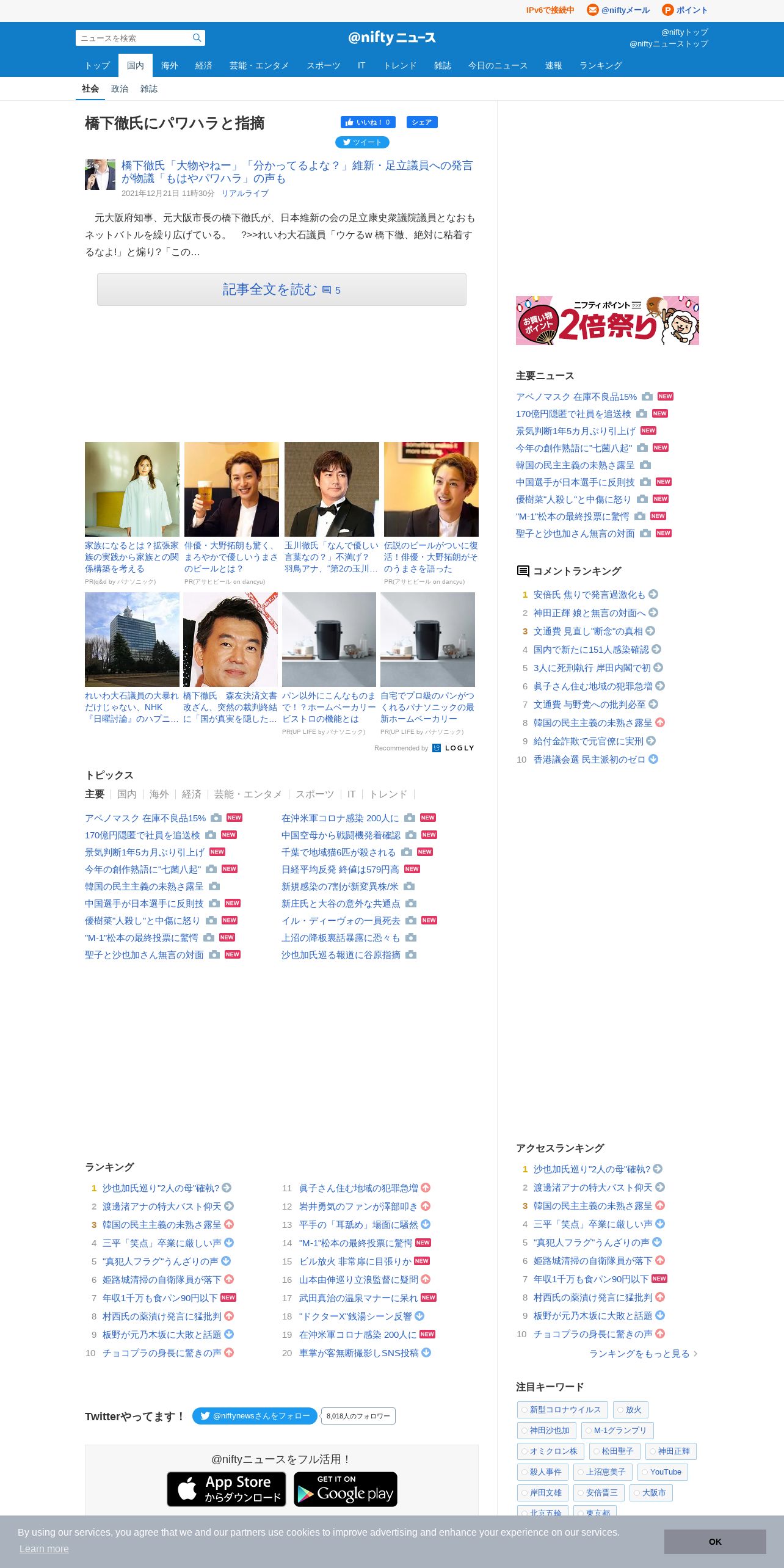Open the news search field
This screenshot has height=1568, width=784.
pyautogui.click(x=134, y=38)
